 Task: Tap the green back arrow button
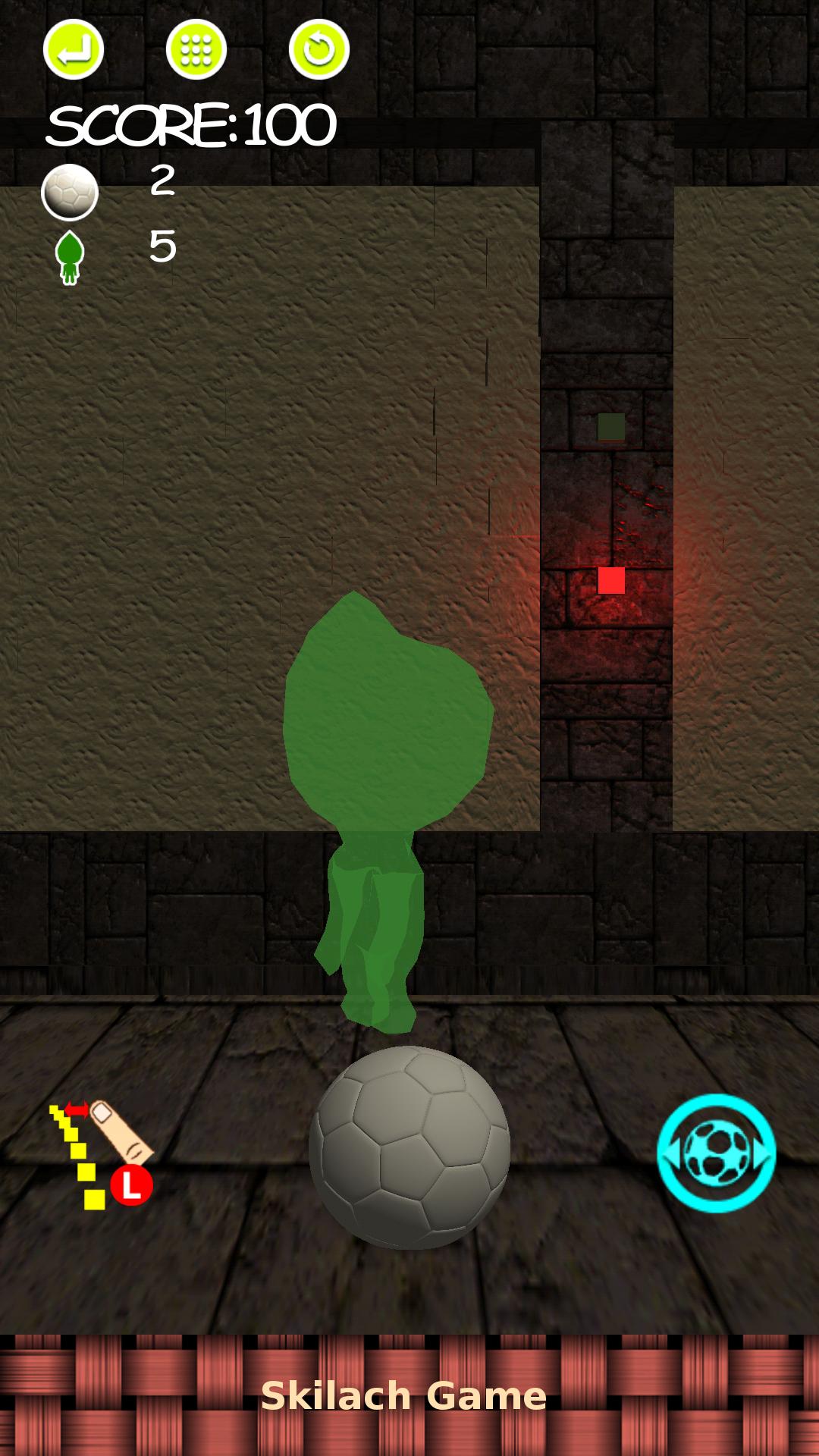coord(74,50)
